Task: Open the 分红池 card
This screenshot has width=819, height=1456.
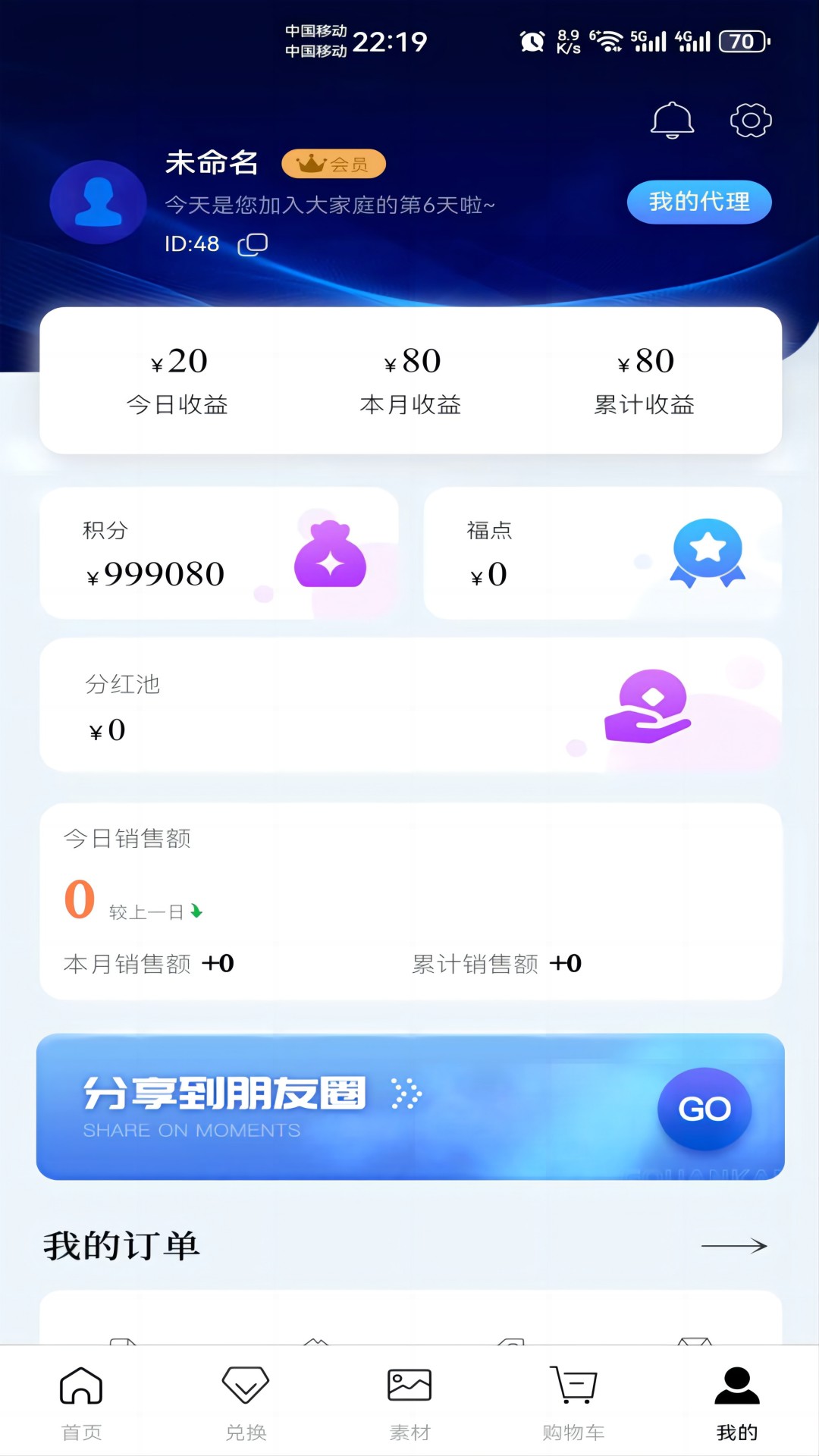Action: click(x=410, y=705)
